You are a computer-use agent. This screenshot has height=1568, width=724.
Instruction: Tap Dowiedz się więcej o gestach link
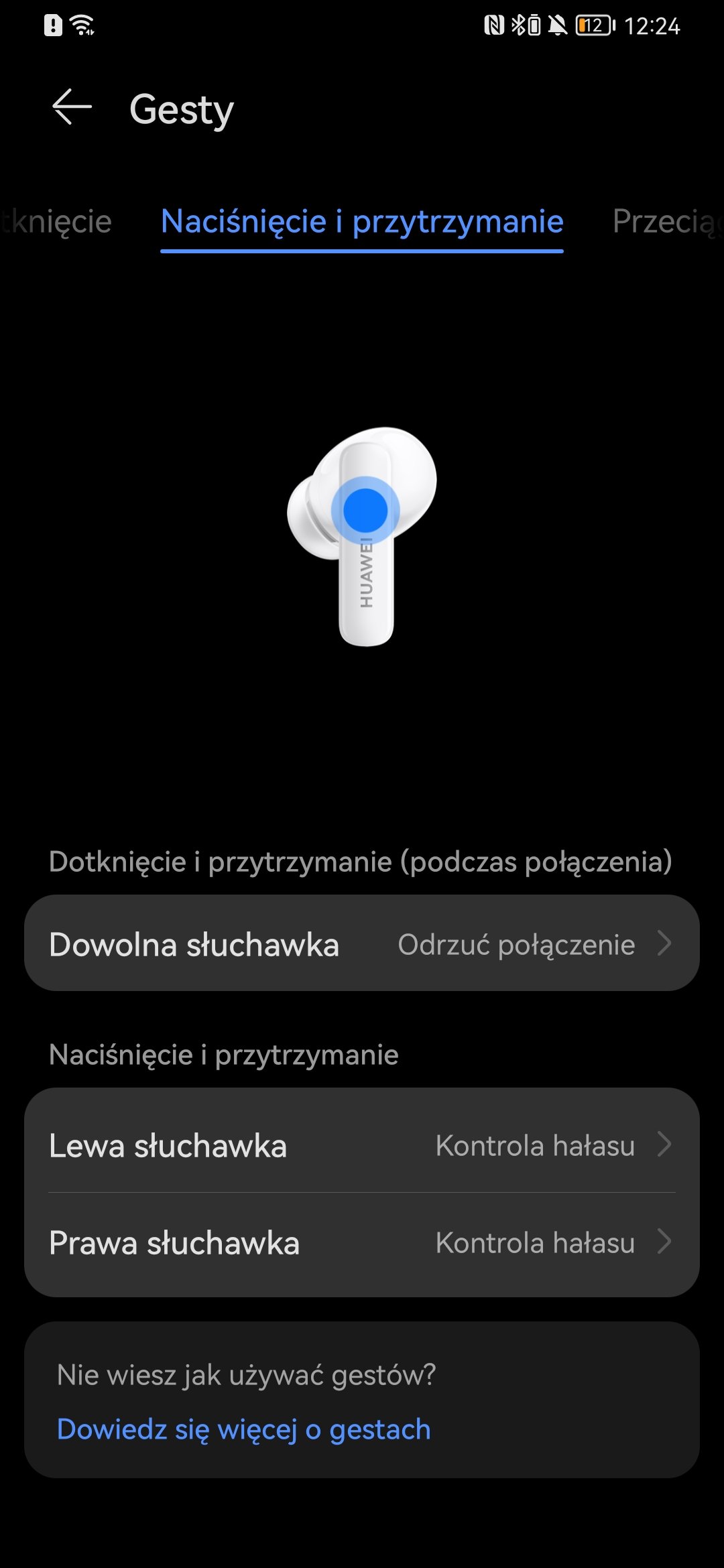244,1430
